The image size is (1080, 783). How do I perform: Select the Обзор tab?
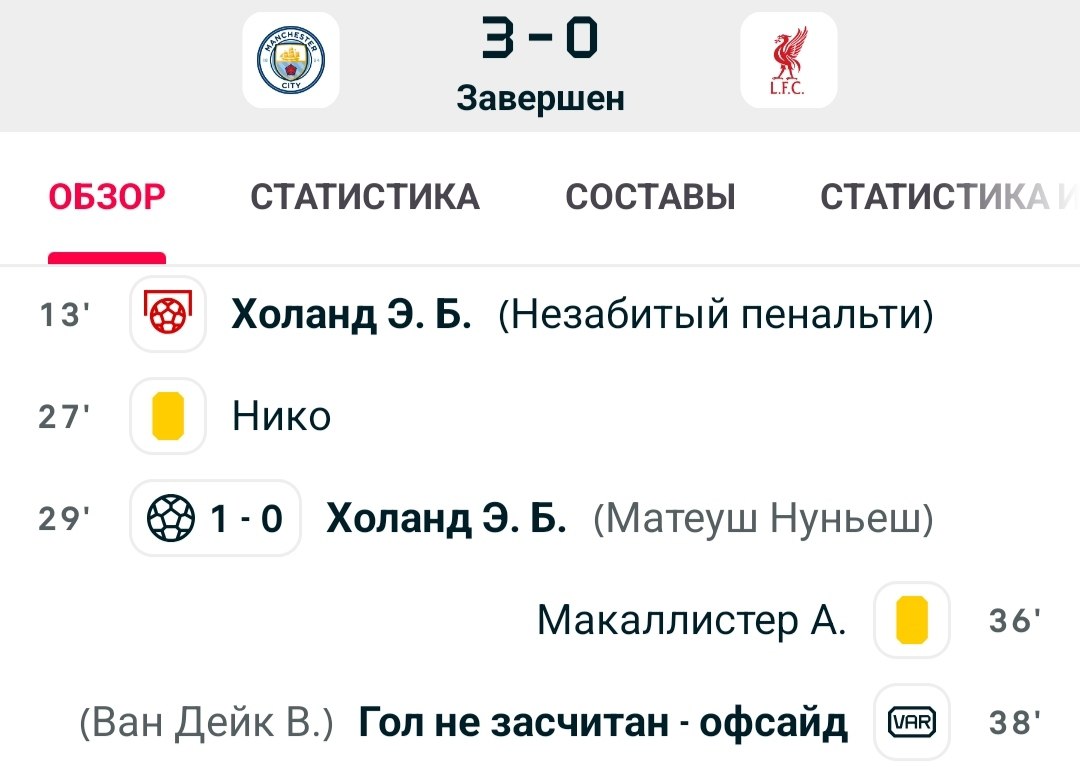pyautogui.click(x=107, y=197)
